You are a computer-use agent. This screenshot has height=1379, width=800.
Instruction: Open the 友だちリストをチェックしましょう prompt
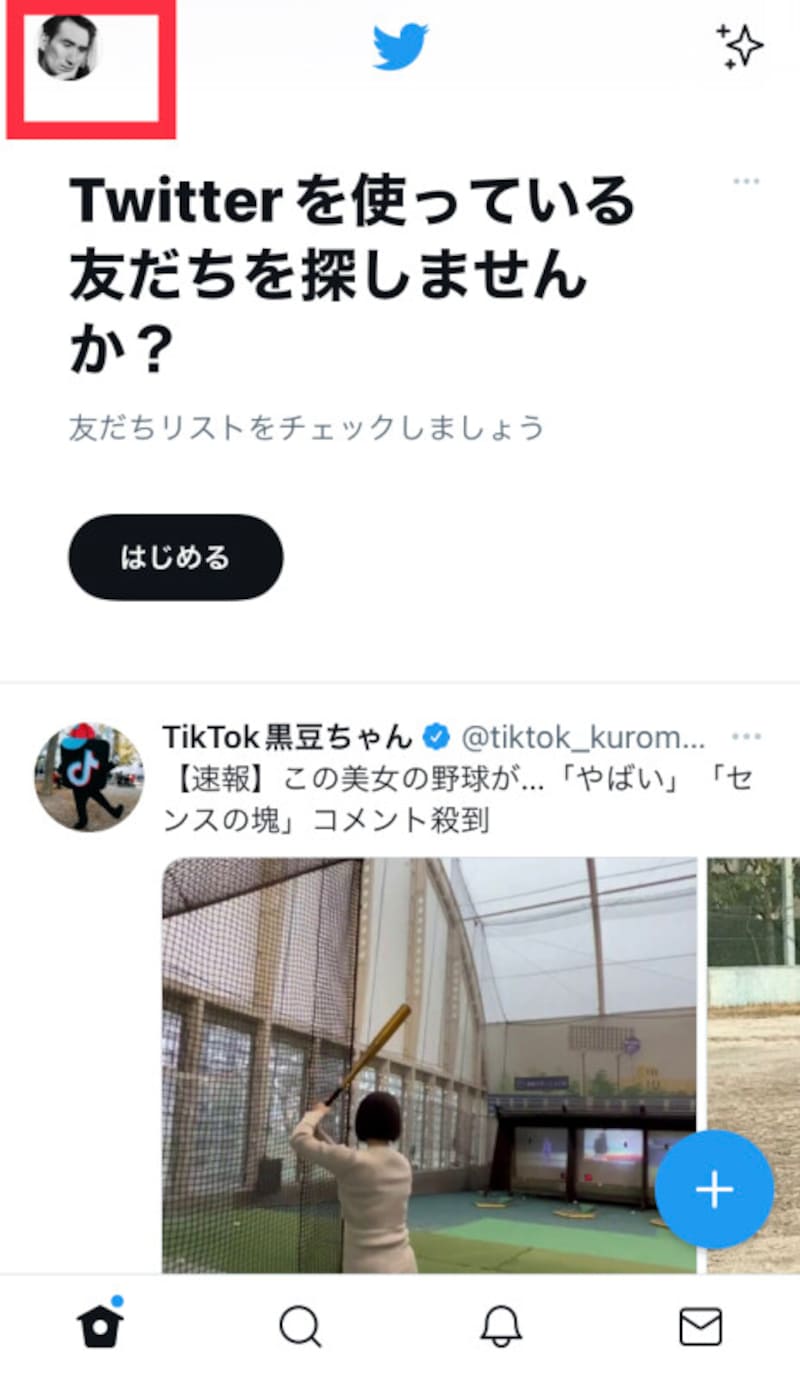click(304, 426)
